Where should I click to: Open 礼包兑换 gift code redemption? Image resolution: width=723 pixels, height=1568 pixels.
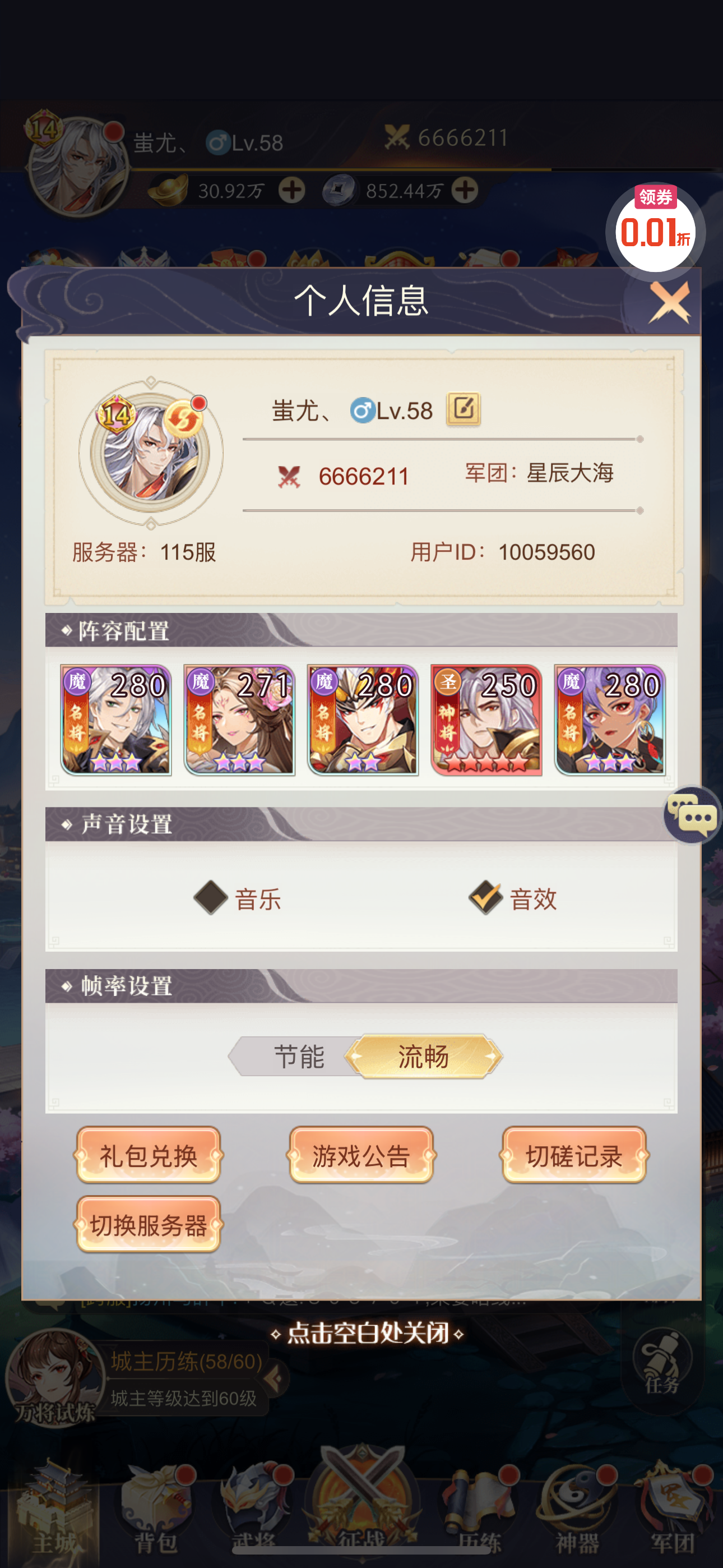[x=149, y=1155]
